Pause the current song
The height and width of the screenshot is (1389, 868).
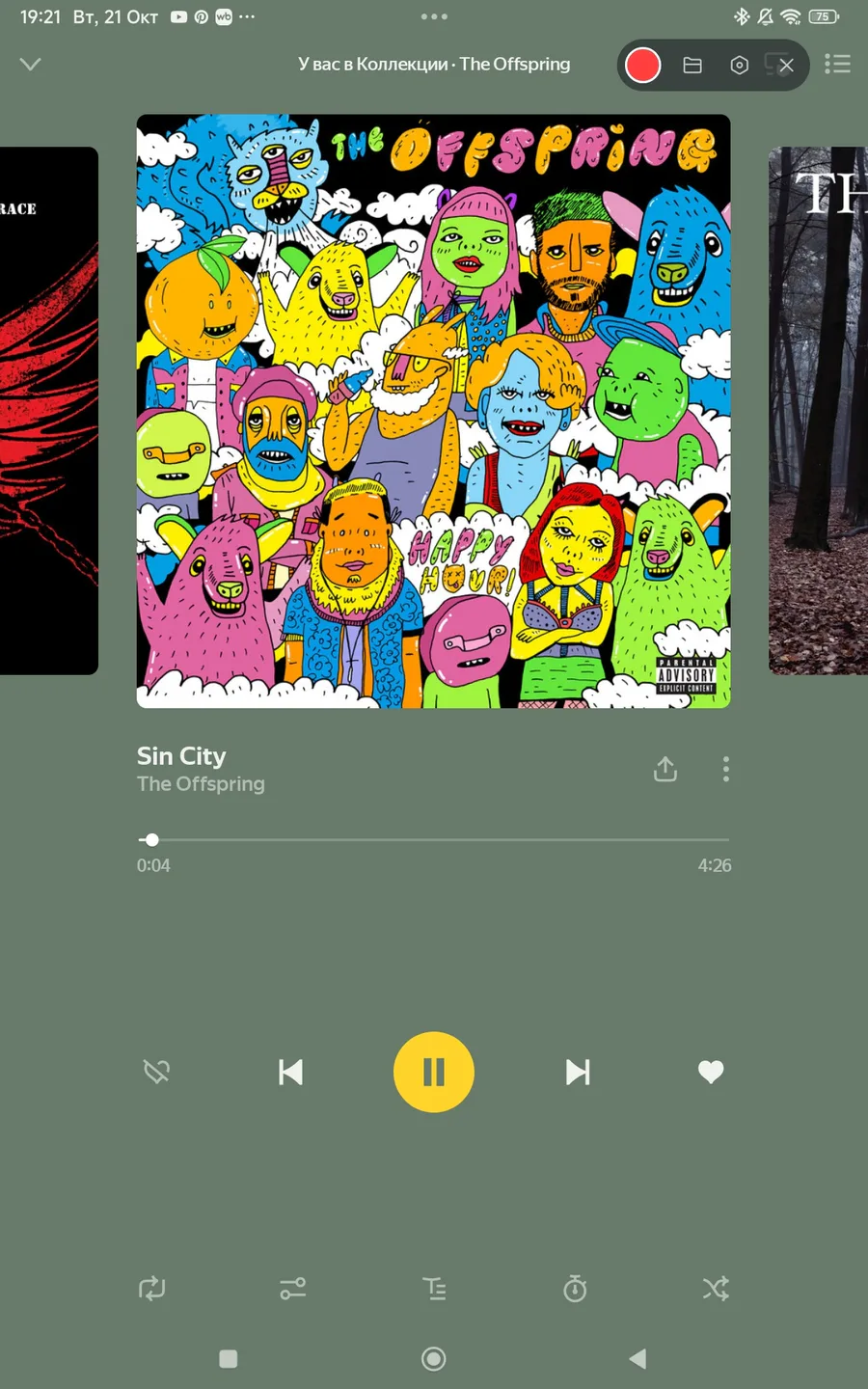434,1072
